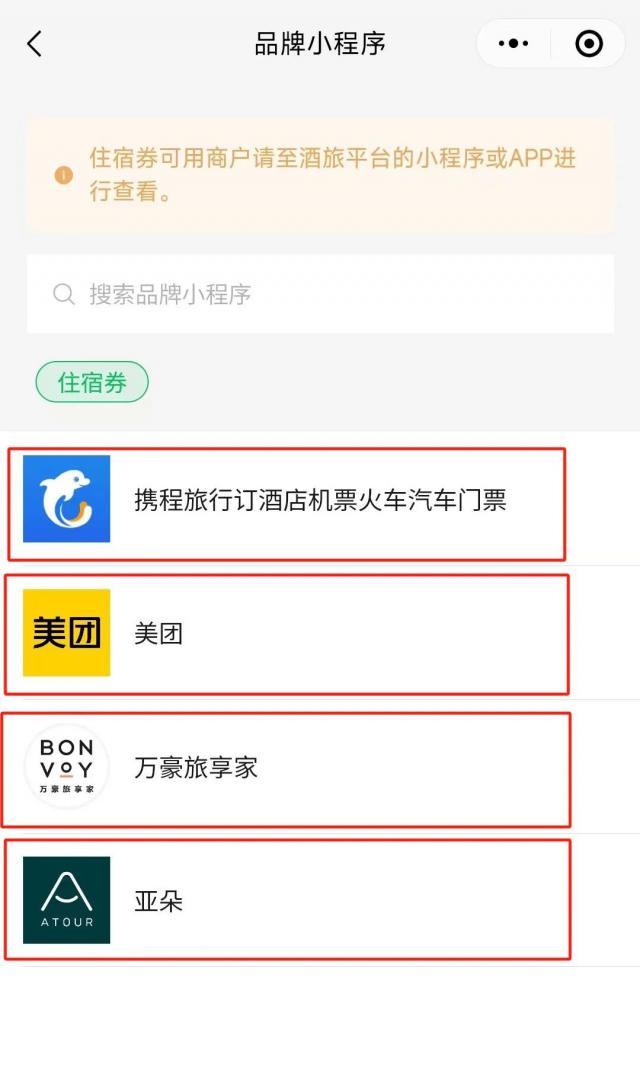640x1070 pixels.
Task: Select the 住宿券 filter chip
Action: [92, 382]
